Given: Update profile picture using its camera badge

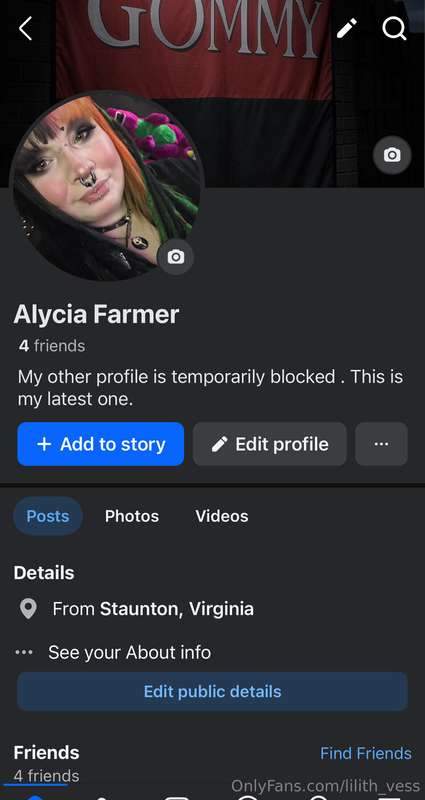Looking at the screenshot, I should coord(176,257).
